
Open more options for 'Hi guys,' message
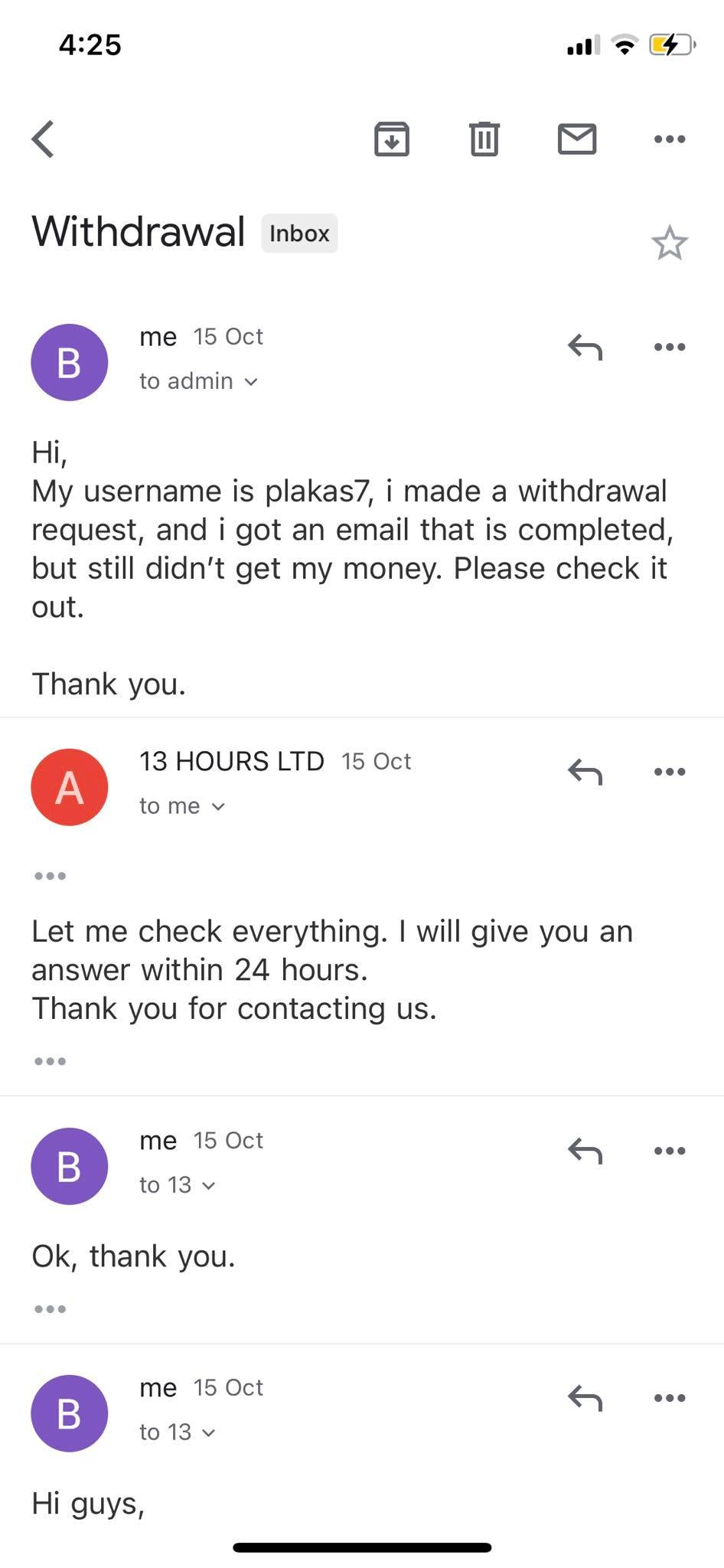pyautogui.click(x=670, y=1398)
